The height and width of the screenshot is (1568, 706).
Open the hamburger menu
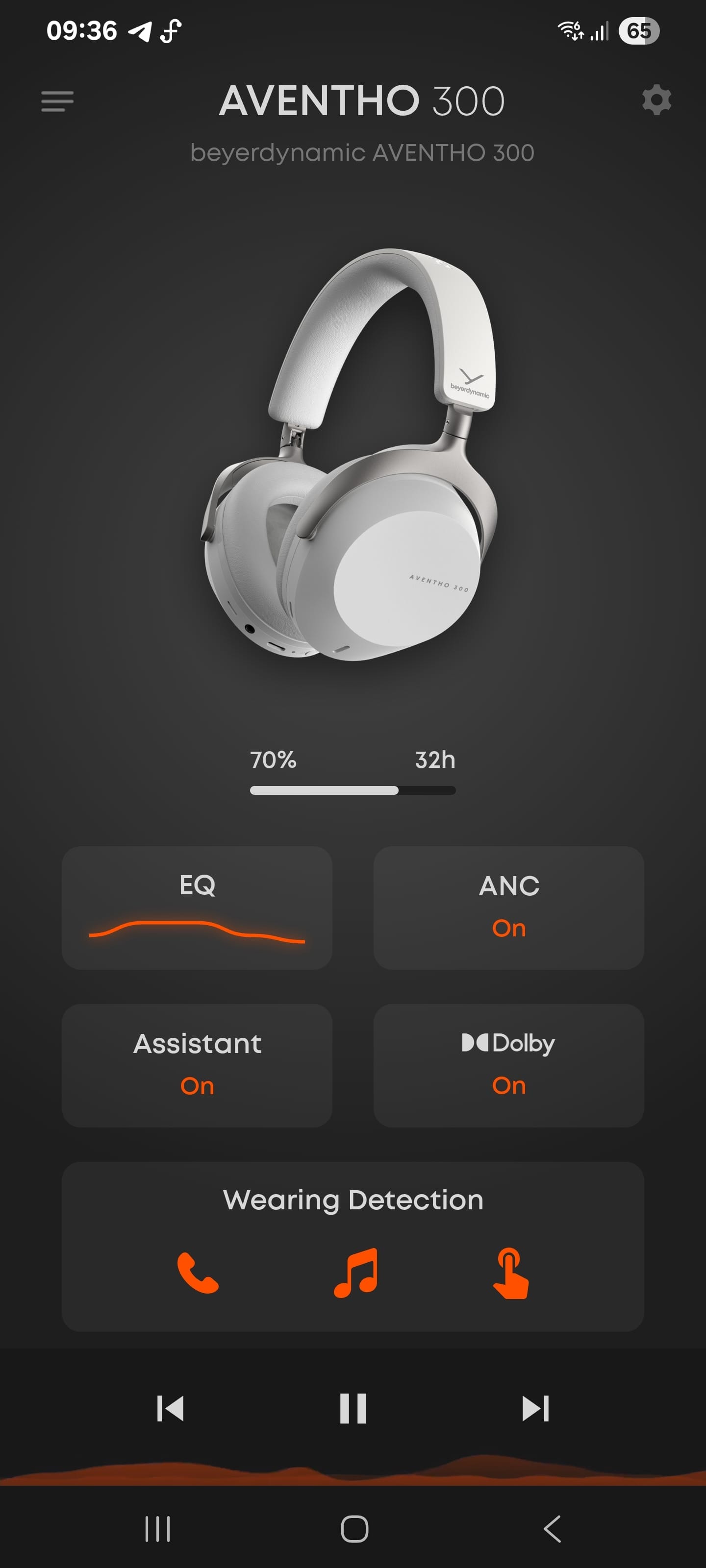coord(57,101)
